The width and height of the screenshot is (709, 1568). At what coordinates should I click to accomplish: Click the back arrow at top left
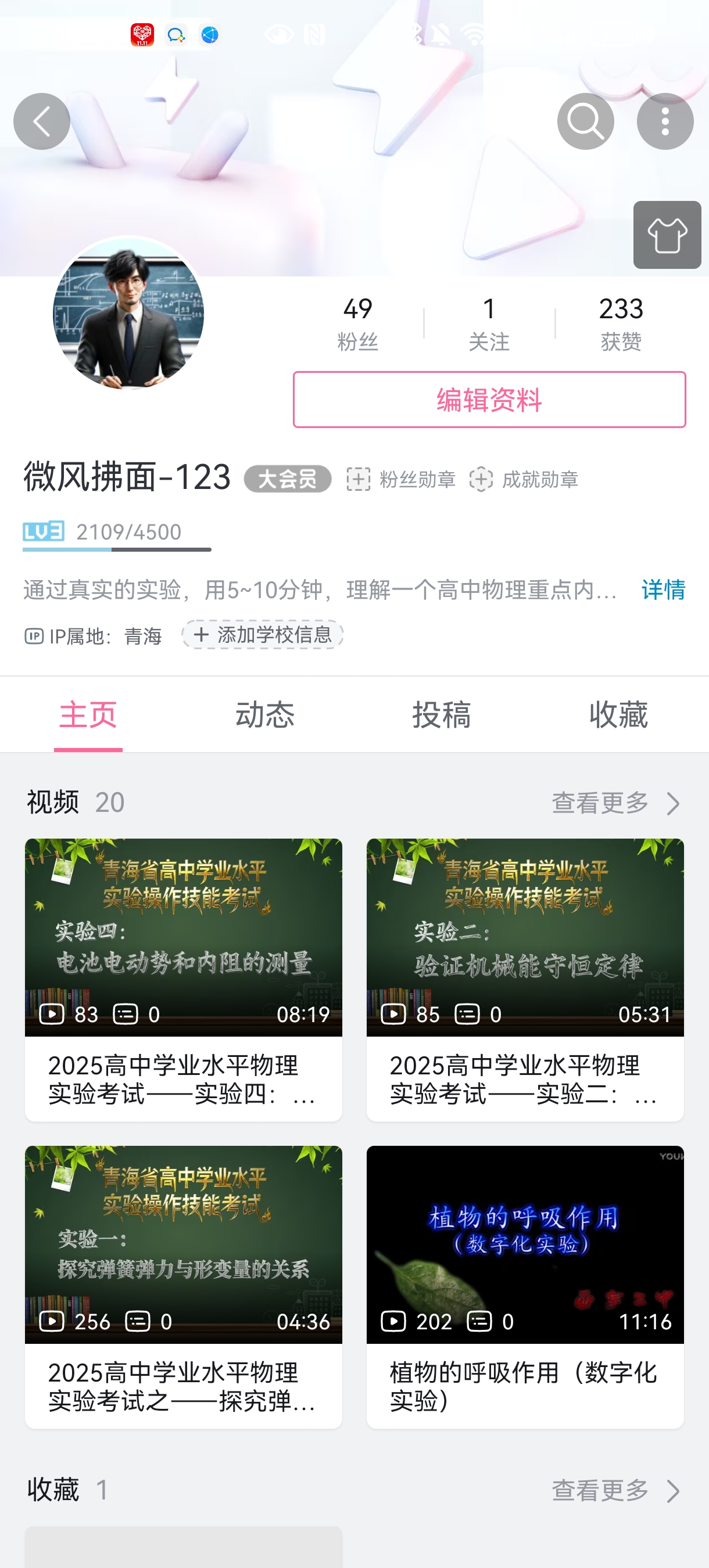click(41, 121)
